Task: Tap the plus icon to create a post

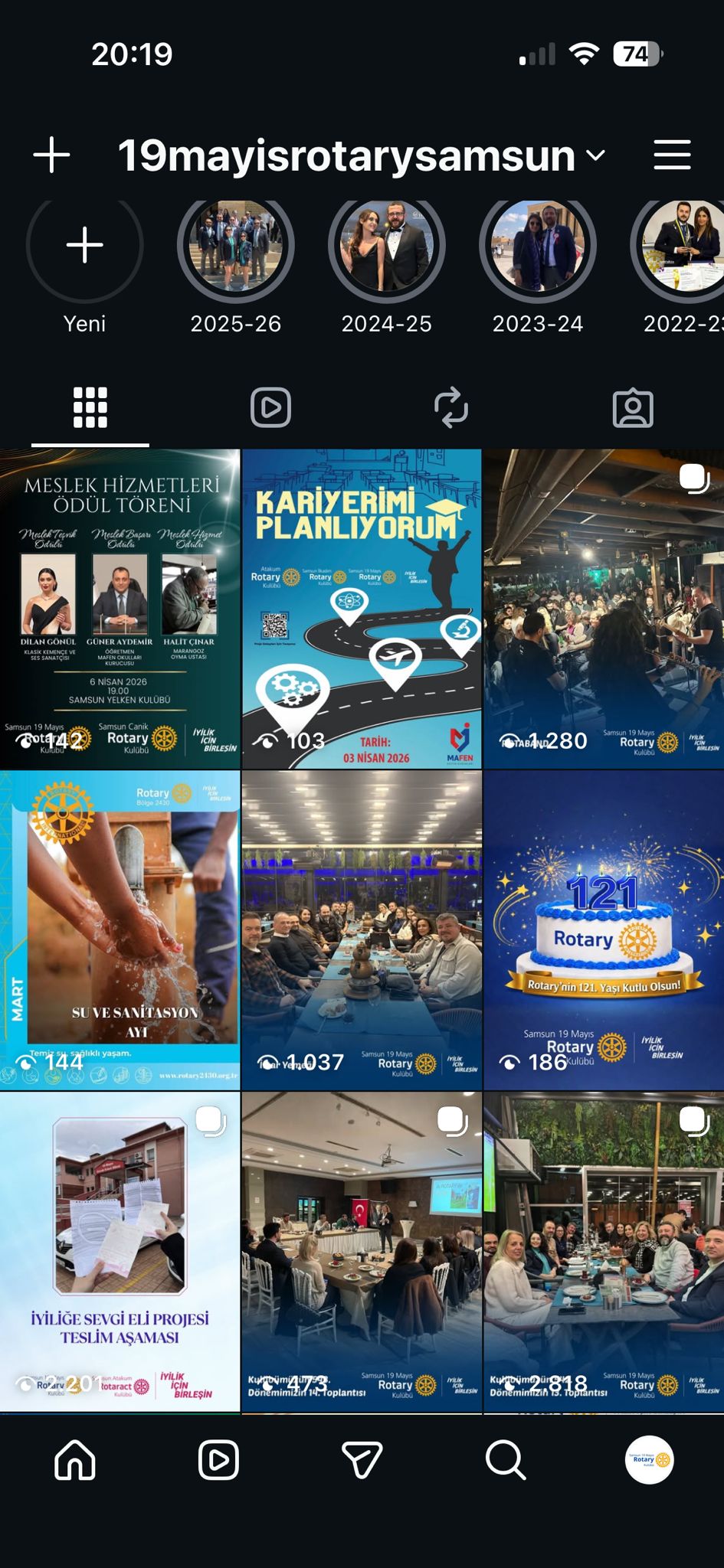Action: (x=52, y=155)
